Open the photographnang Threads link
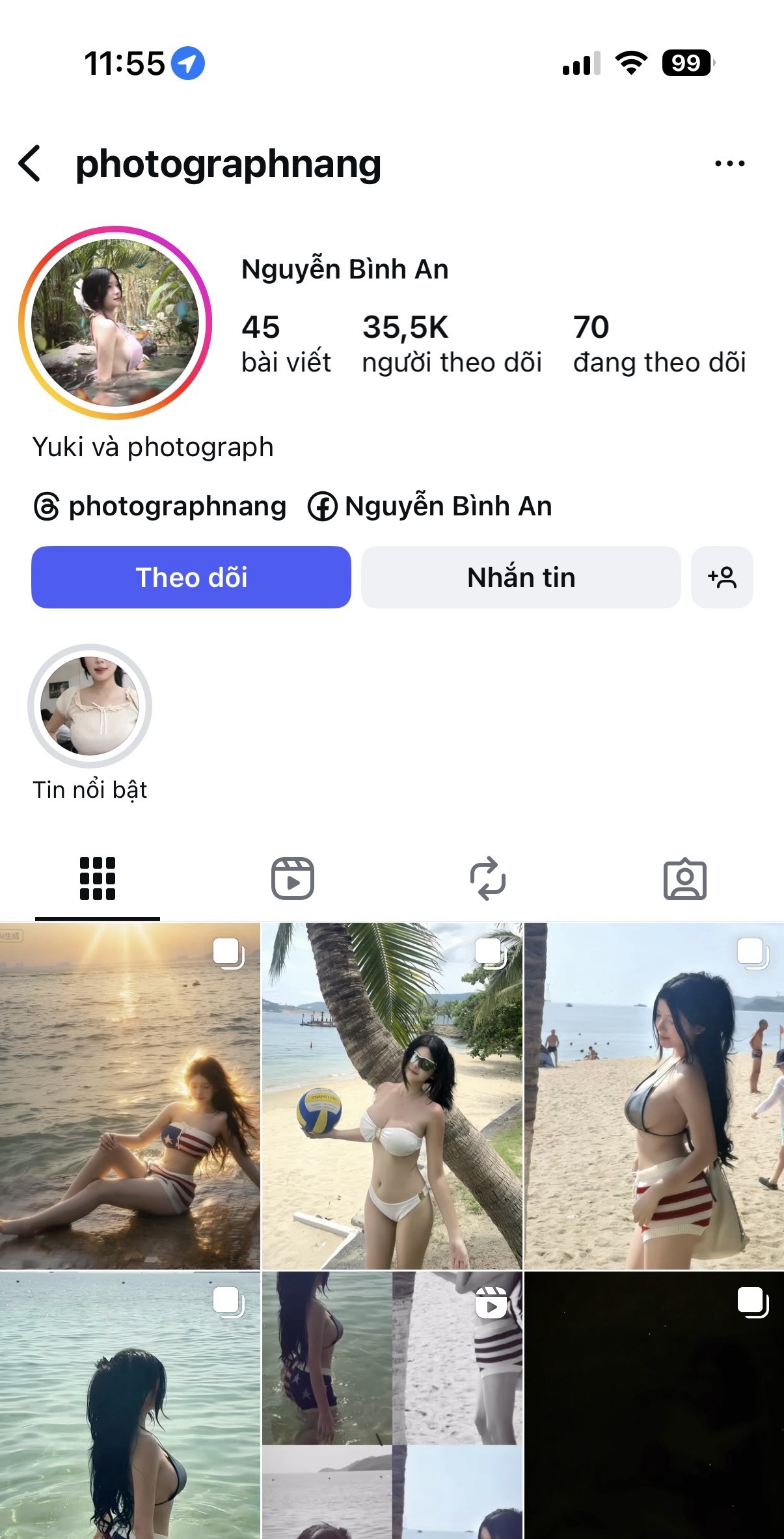The width and height of the screenshot is (784, 1539). pyautogui.click(x=160, y=506)
